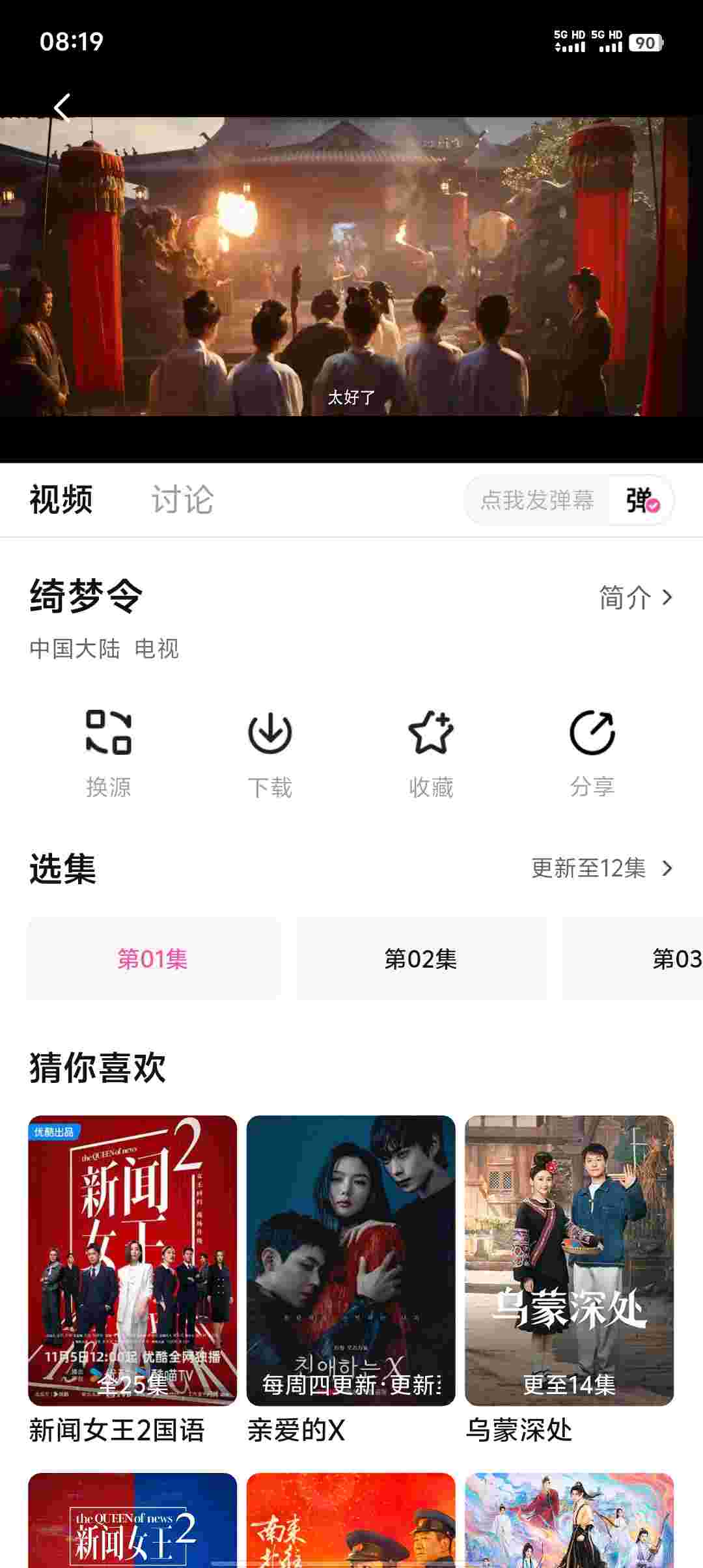This screenshot has height=1568, width=703.
Task: Select the 视频 tab
Action: tap(61, 500)
